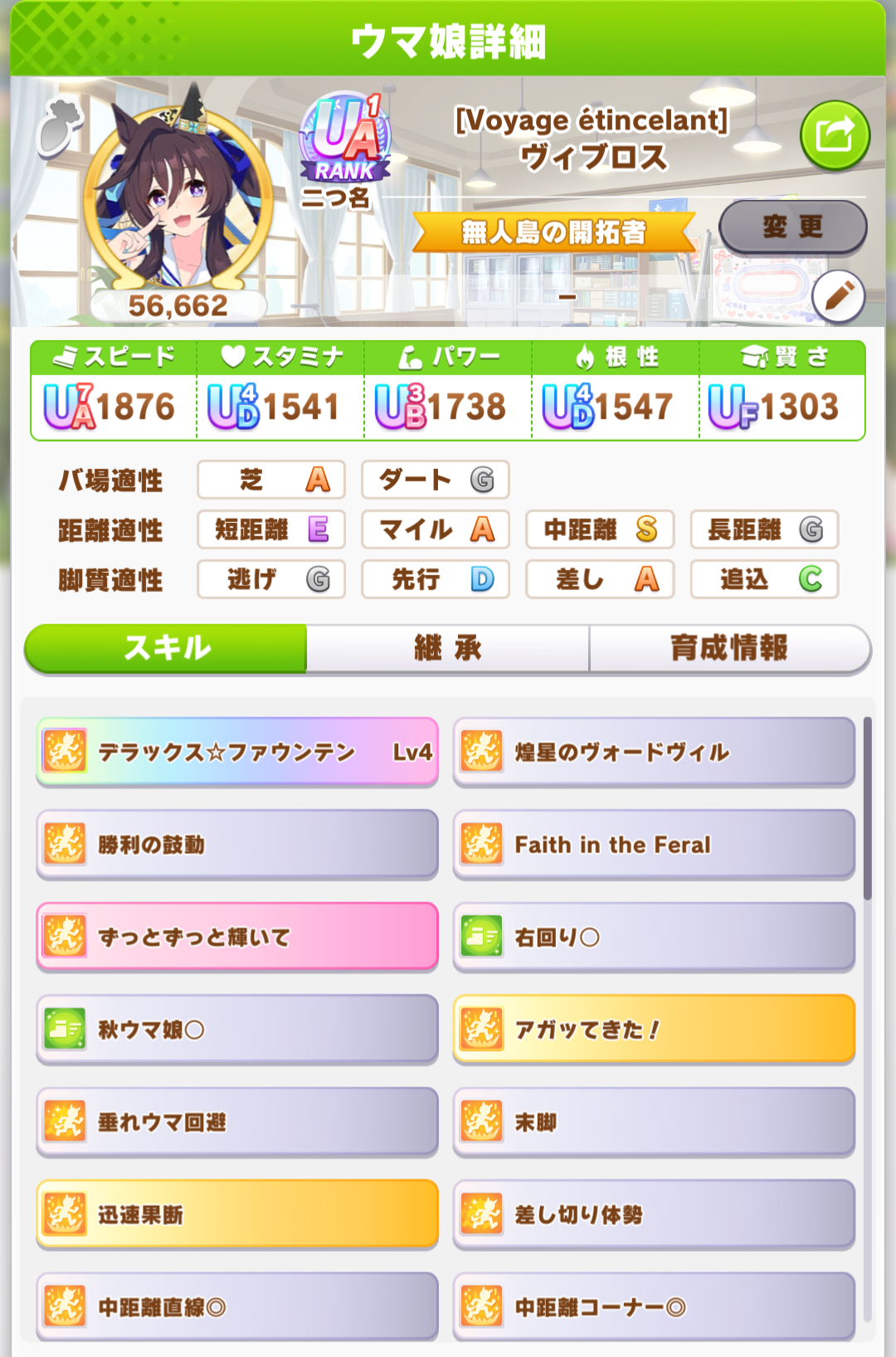Tap the 変更 button
Viewport: 896px width, 1357px height.
[792, 227]
